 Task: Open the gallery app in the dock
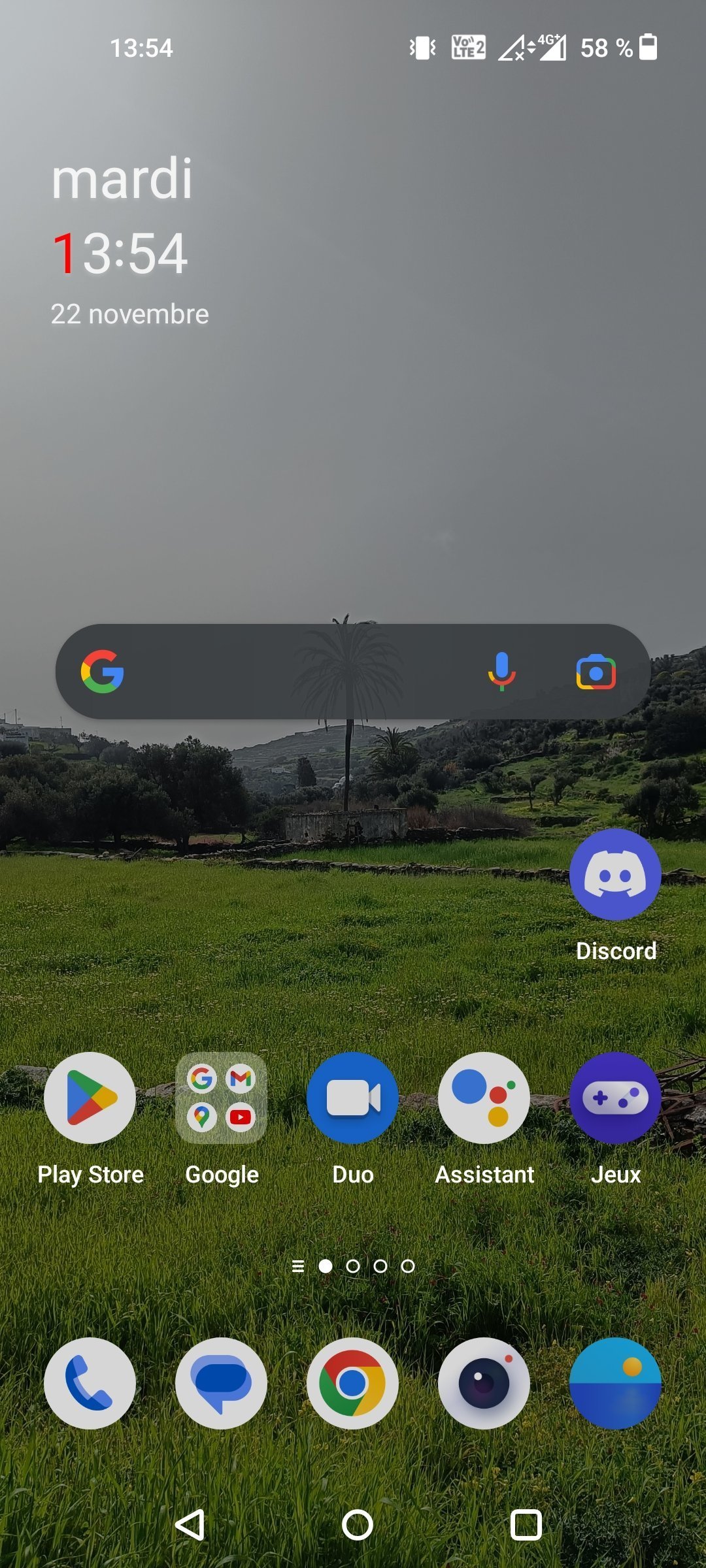615,1383
